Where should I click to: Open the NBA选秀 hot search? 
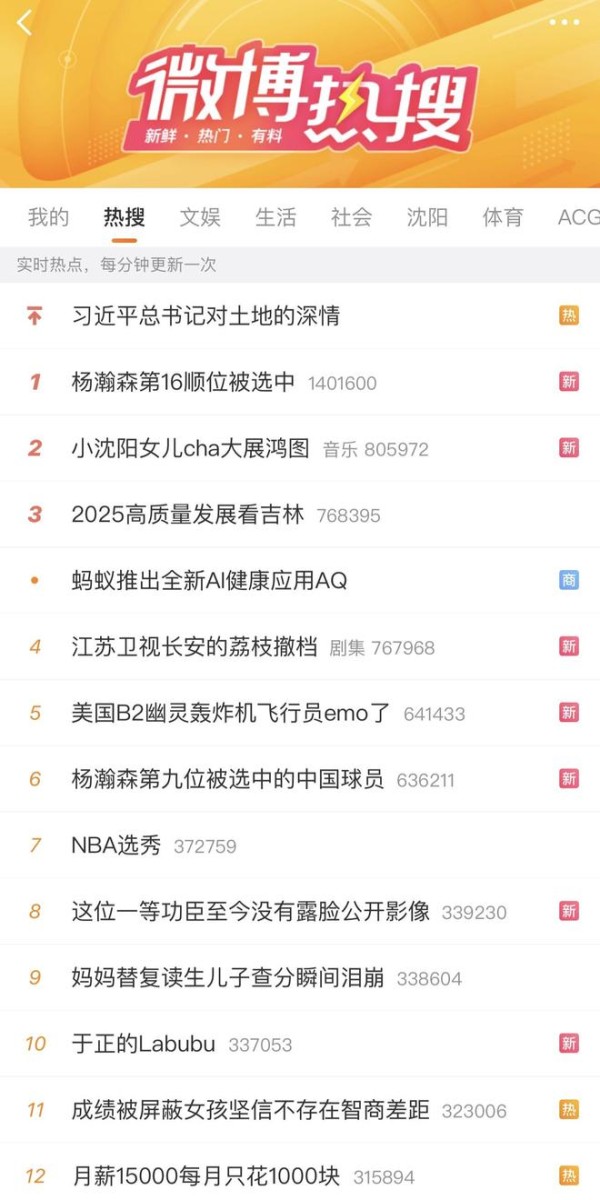300,845
